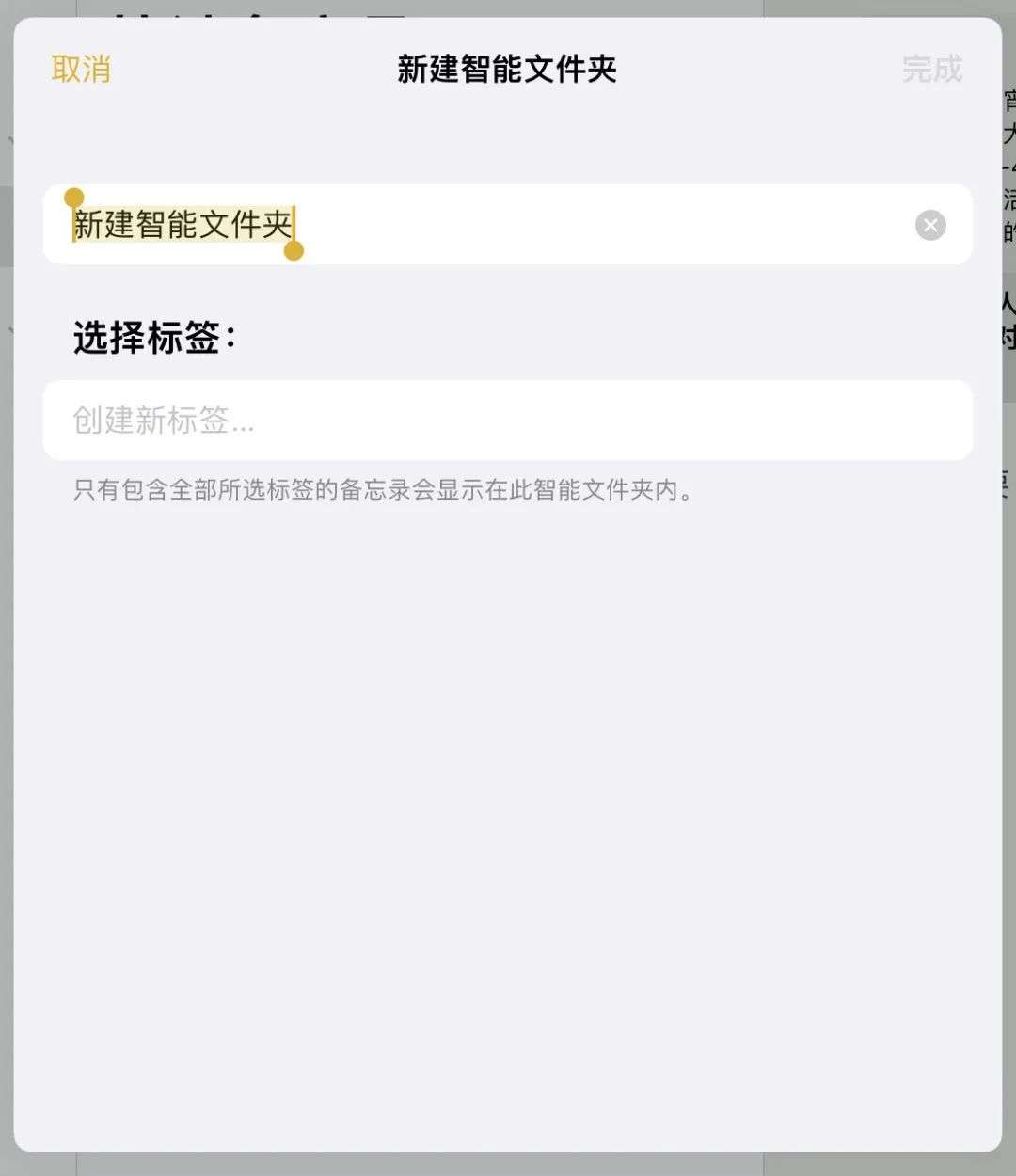1016x1176 pixels.
Task: Tap 取消 to cancel the smart folder
Action: pyautogui.click(x=81, y=69)
